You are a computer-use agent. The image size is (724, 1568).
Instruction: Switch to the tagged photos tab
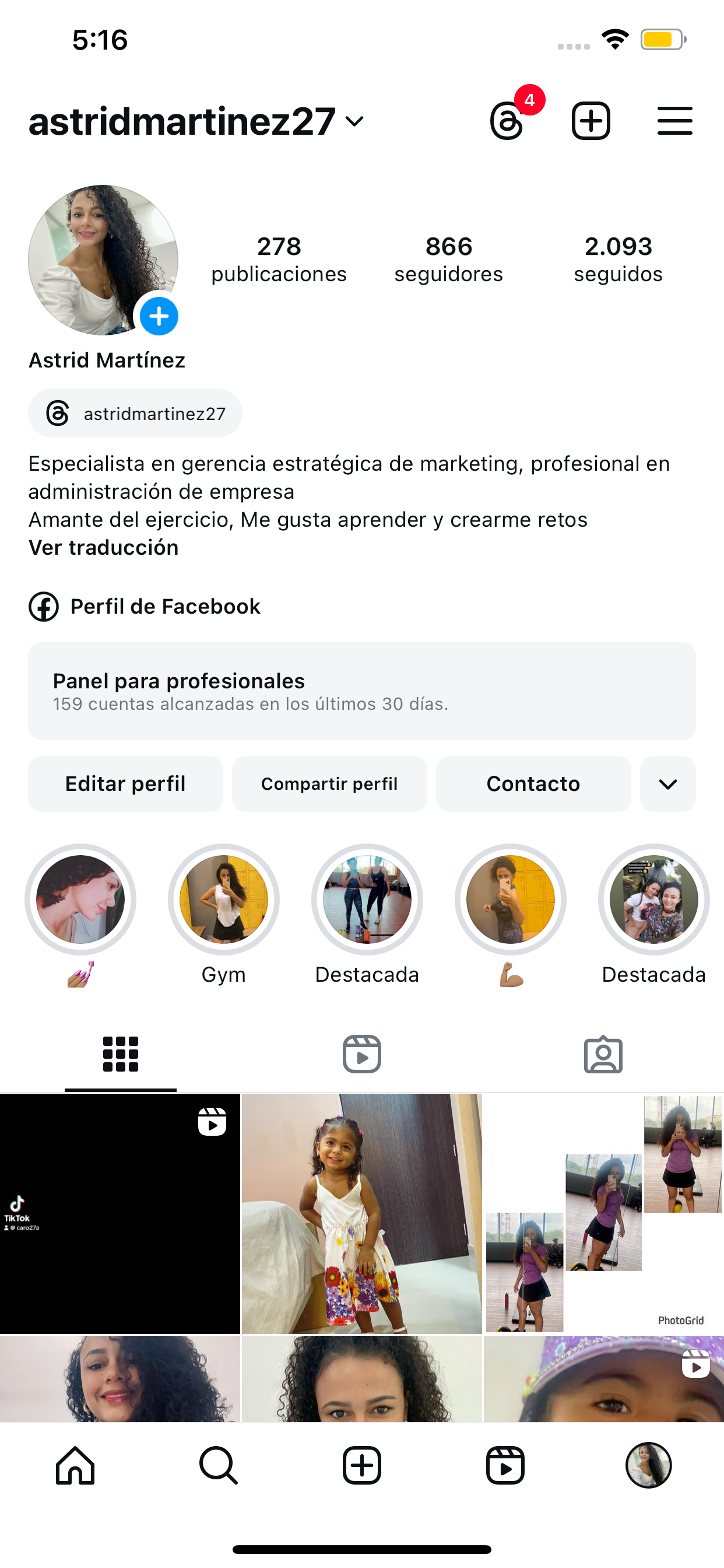point(603,1054)
